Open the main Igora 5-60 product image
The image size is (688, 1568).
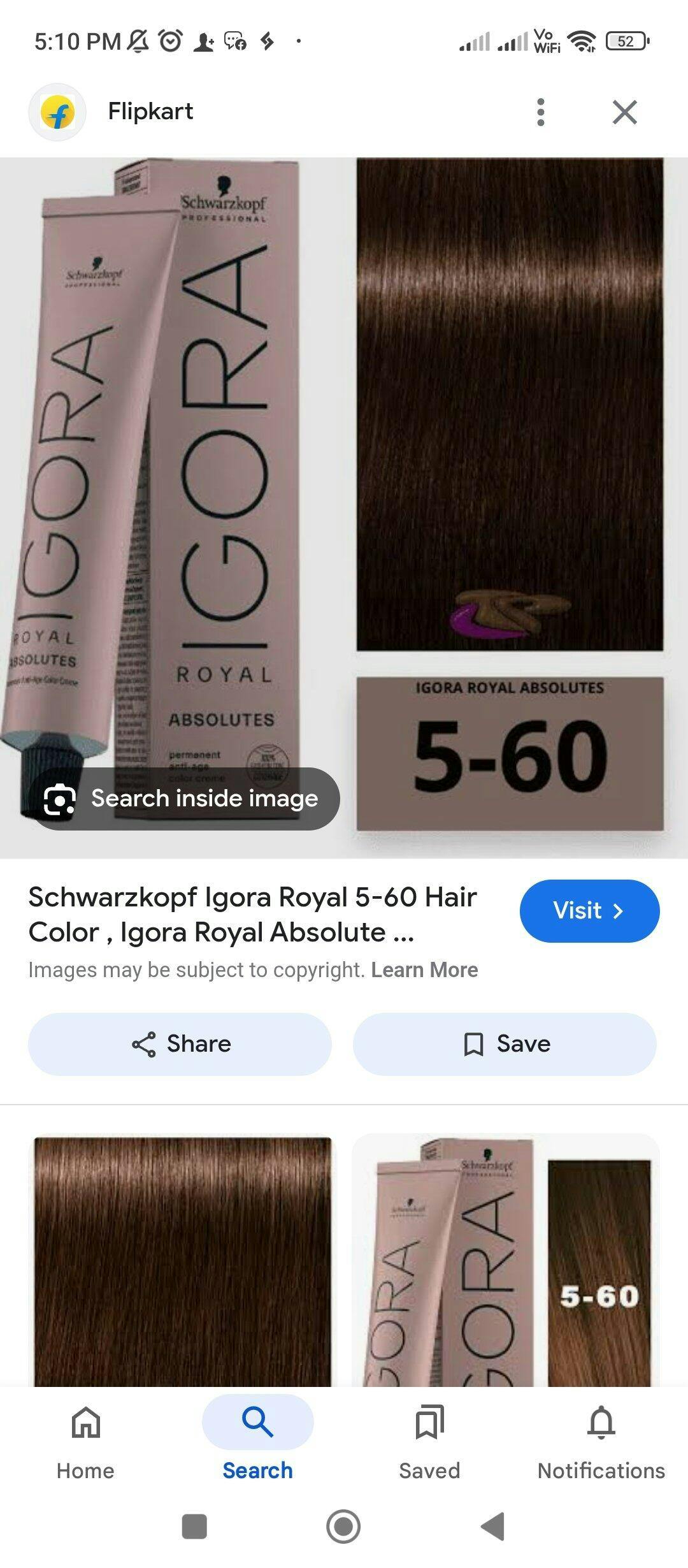(344, 507)
